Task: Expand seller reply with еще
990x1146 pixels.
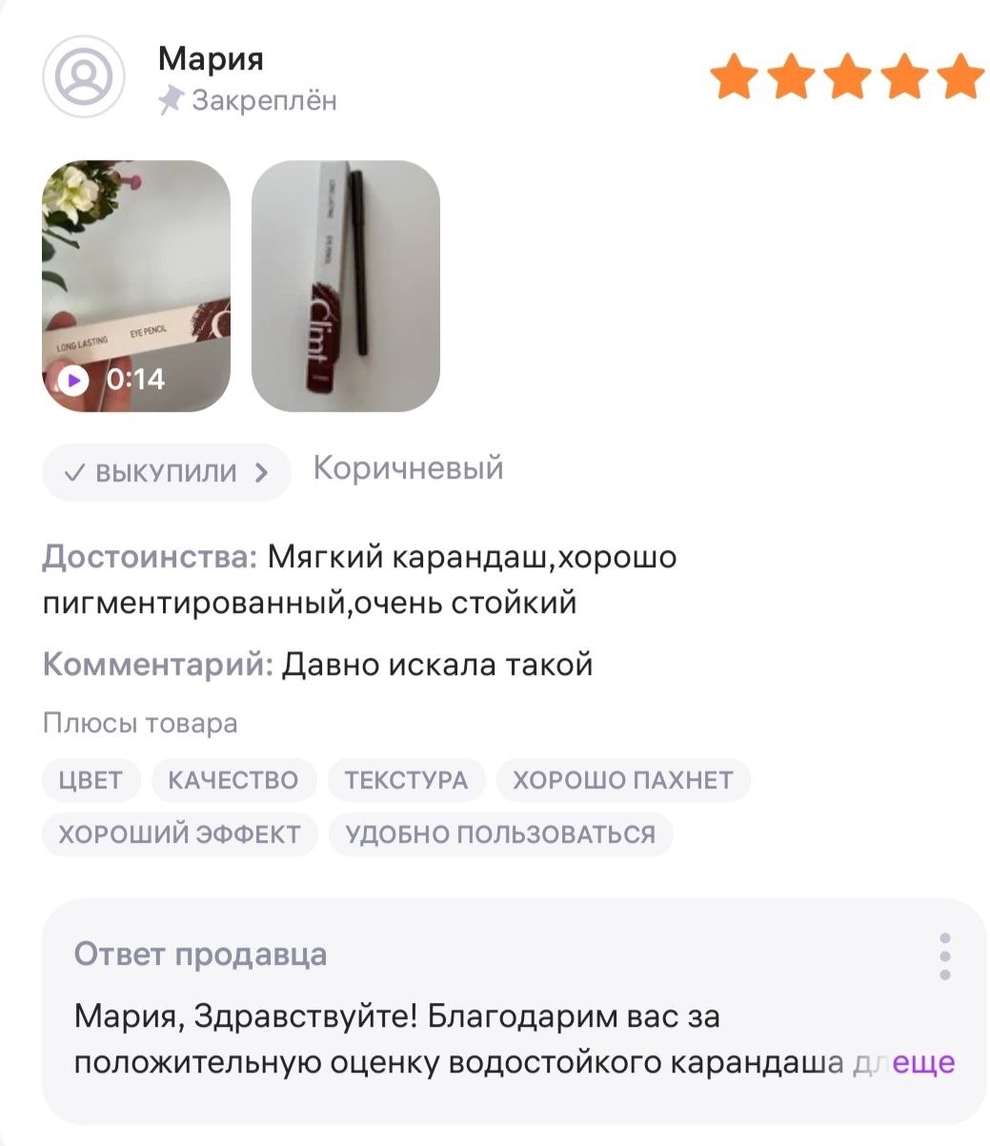Action: tap(923, 1062)
